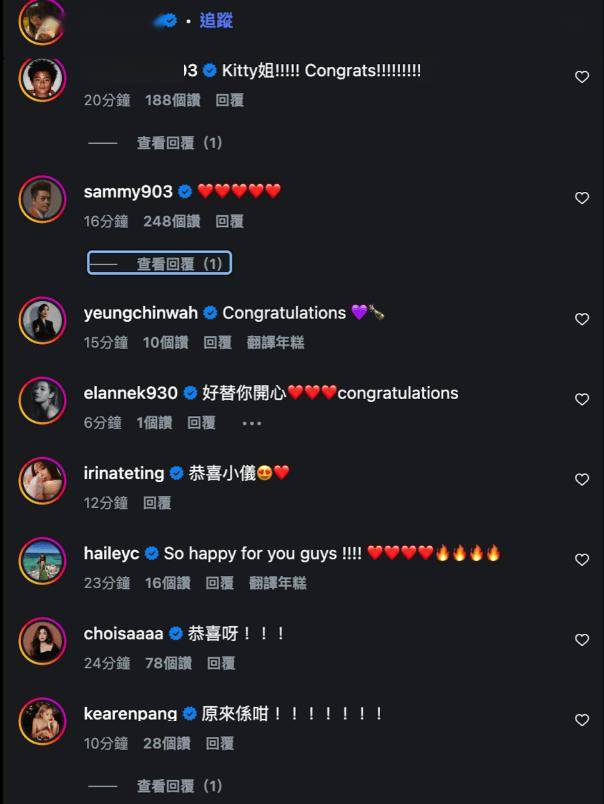The height and width of the screenshot is (804, 604).
Task: Reply to yeungchinwah's comment
Action: coord(218,342)
